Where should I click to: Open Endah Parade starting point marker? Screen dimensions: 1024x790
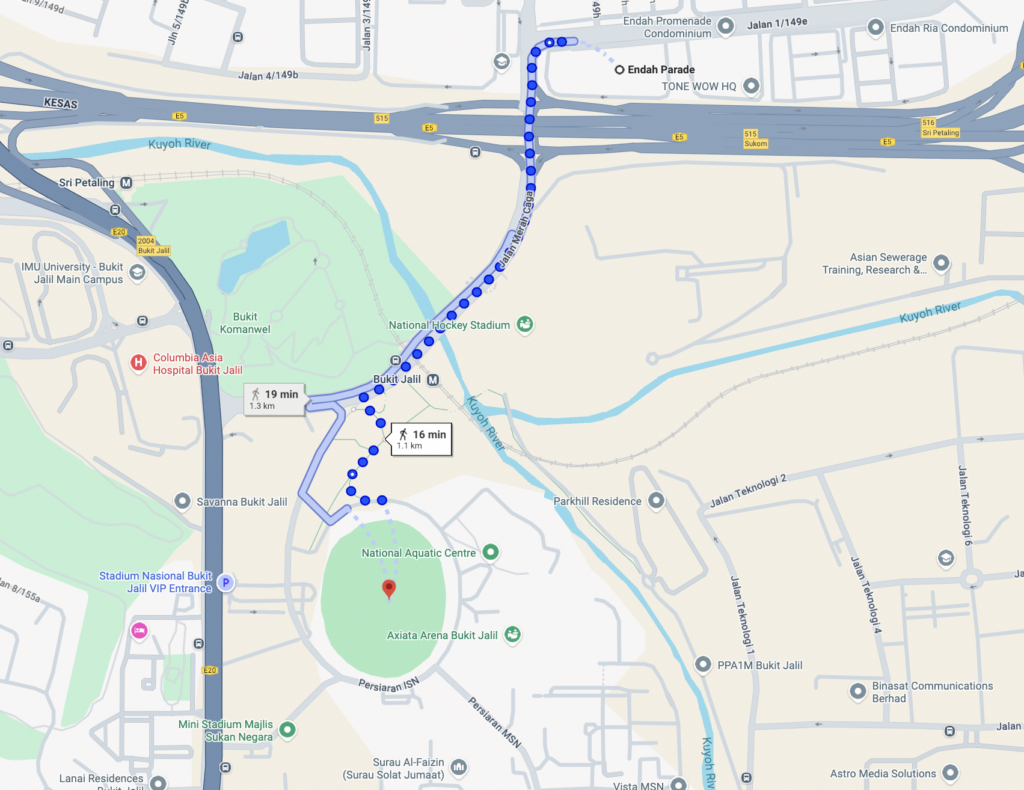coord(620,69)
